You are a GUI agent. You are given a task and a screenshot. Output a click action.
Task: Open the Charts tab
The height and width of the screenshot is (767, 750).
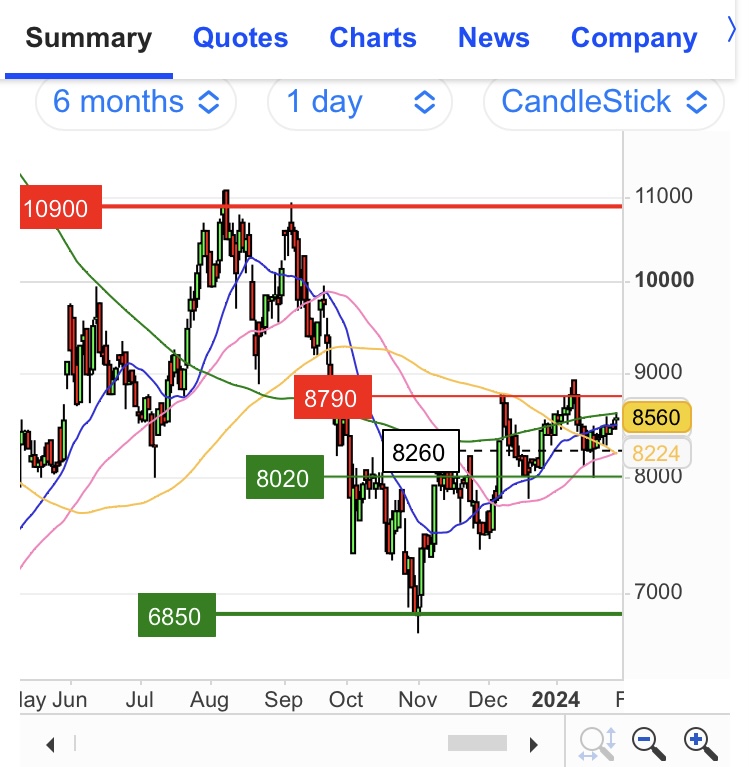click(373, 39)
